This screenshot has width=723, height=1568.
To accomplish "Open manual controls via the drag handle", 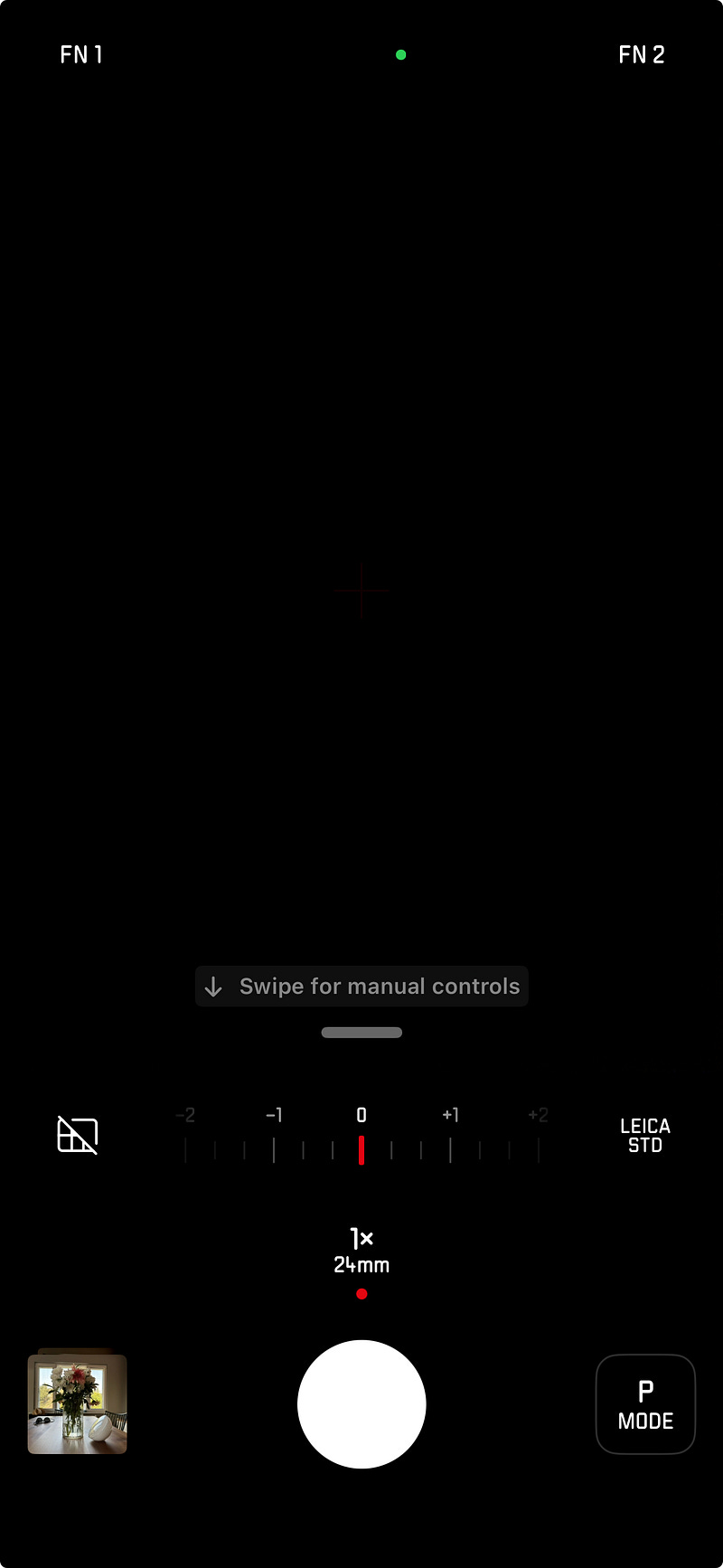I will 361,1032.
